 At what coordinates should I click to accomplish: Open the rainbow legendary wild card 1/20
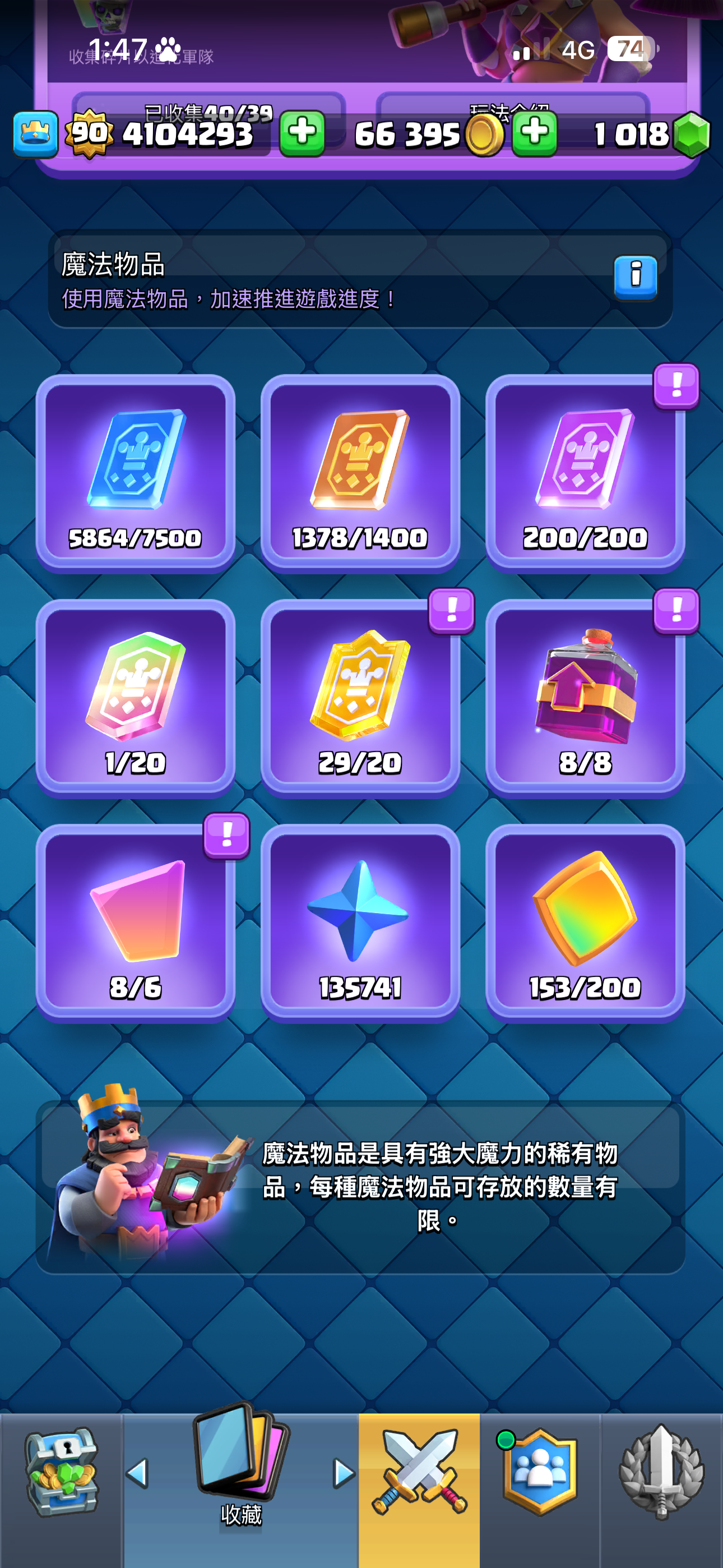point(135,698)
